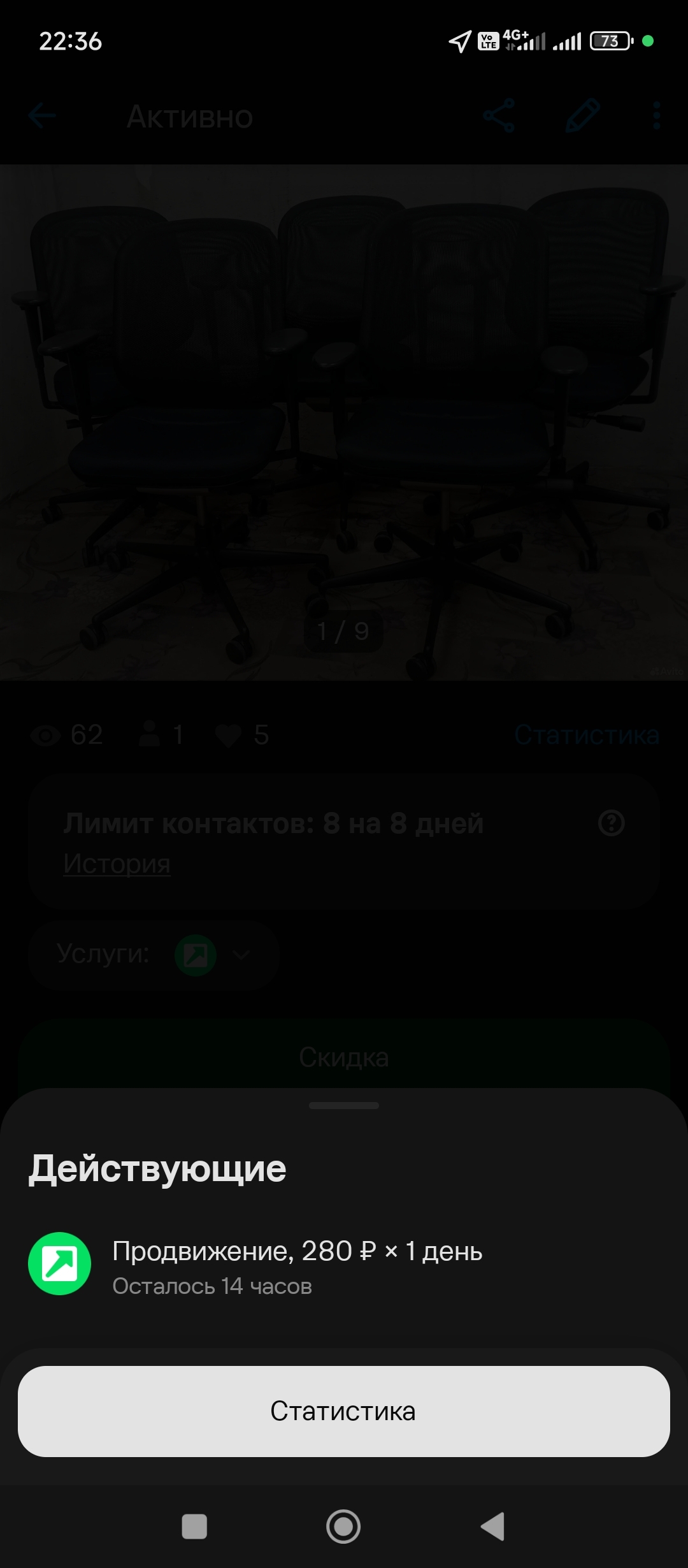Open Статистика button in the bottom sheet
This screenshot has width=688, height=1568.
[x=344, y=1411]
